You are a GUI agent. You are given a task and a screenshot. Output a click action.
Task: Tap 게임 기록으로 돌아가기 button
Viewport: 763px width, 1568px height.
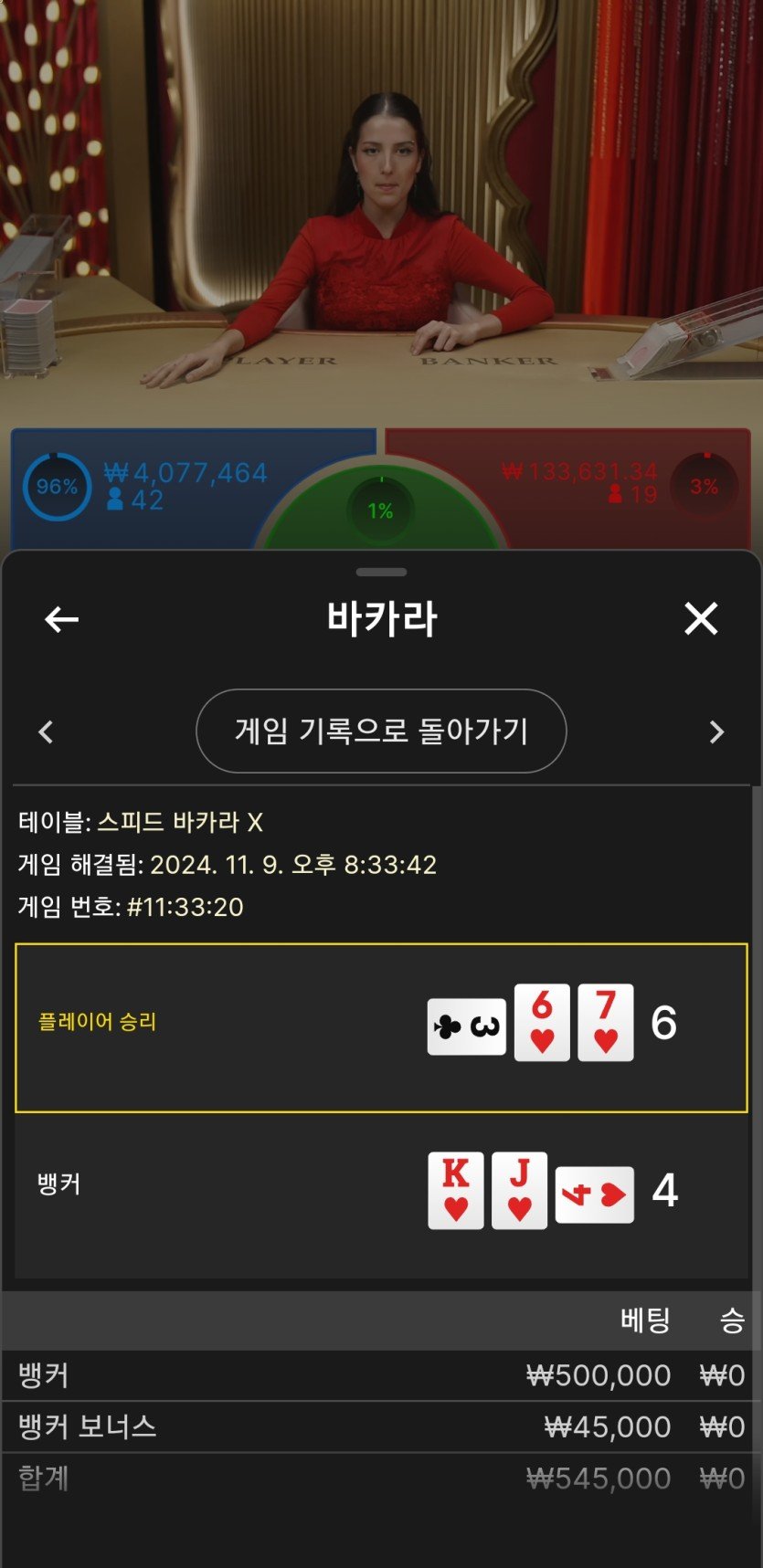tap(381, 731)
